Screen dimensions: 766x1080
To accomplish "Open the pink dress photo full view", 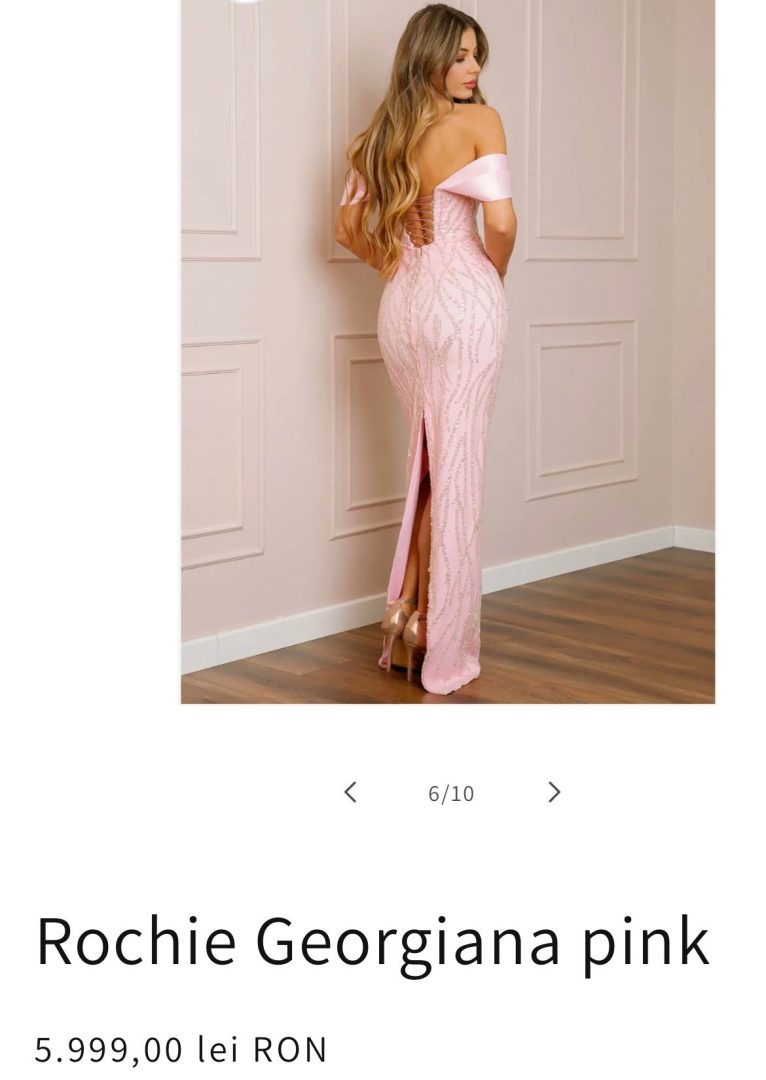I will click(447, 350).
